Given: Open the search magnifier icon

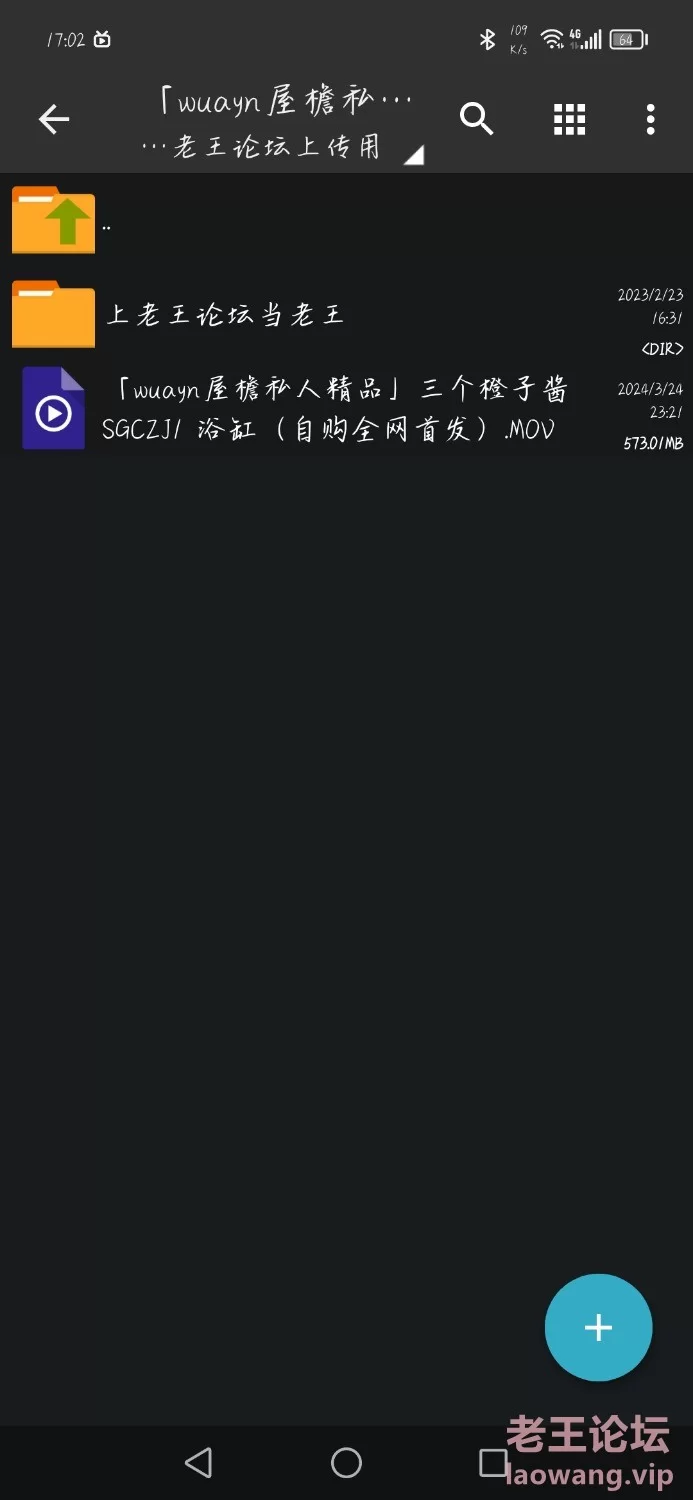Looking at the screenshot, I should 477,119.
